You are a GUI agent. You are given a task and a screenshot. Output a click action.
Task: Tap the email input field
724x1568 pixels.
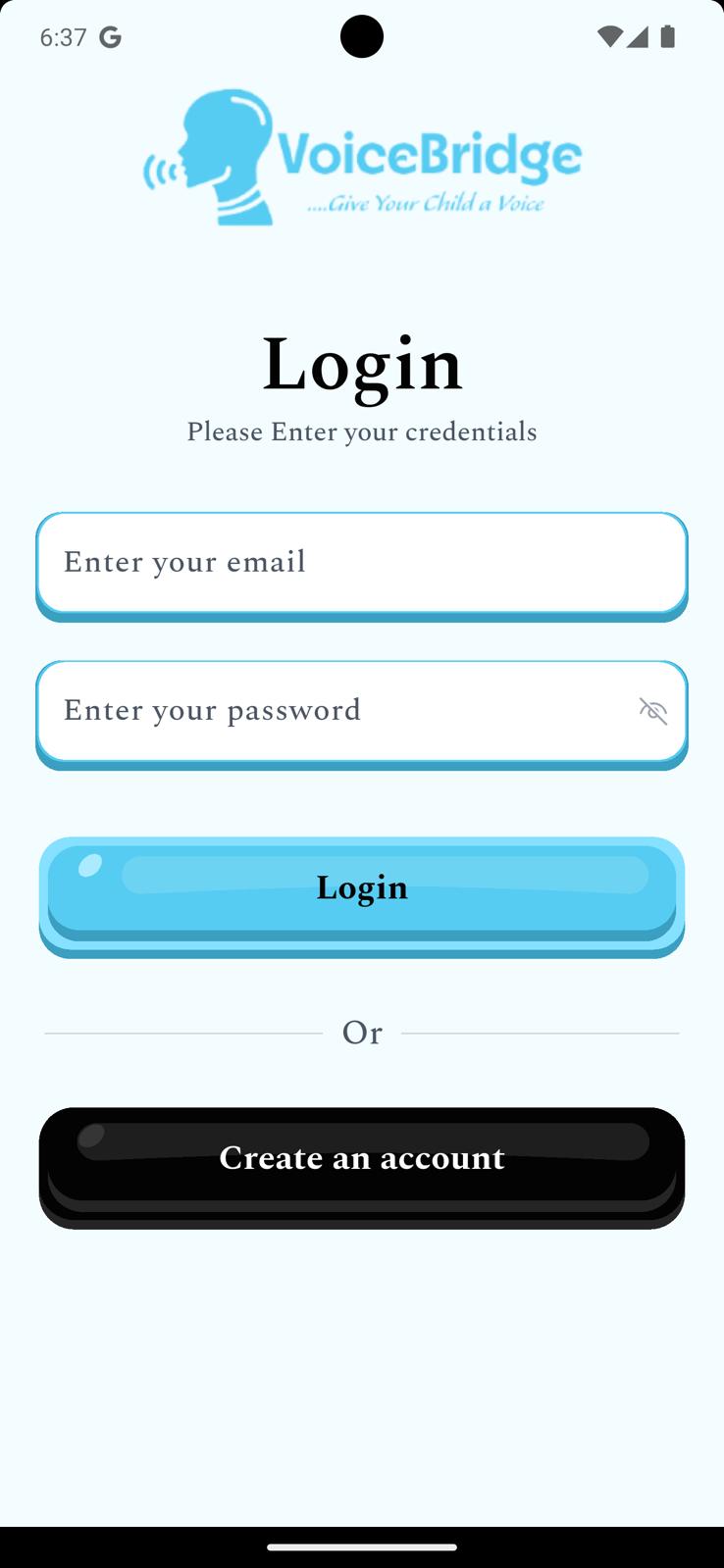click(361, 563)
